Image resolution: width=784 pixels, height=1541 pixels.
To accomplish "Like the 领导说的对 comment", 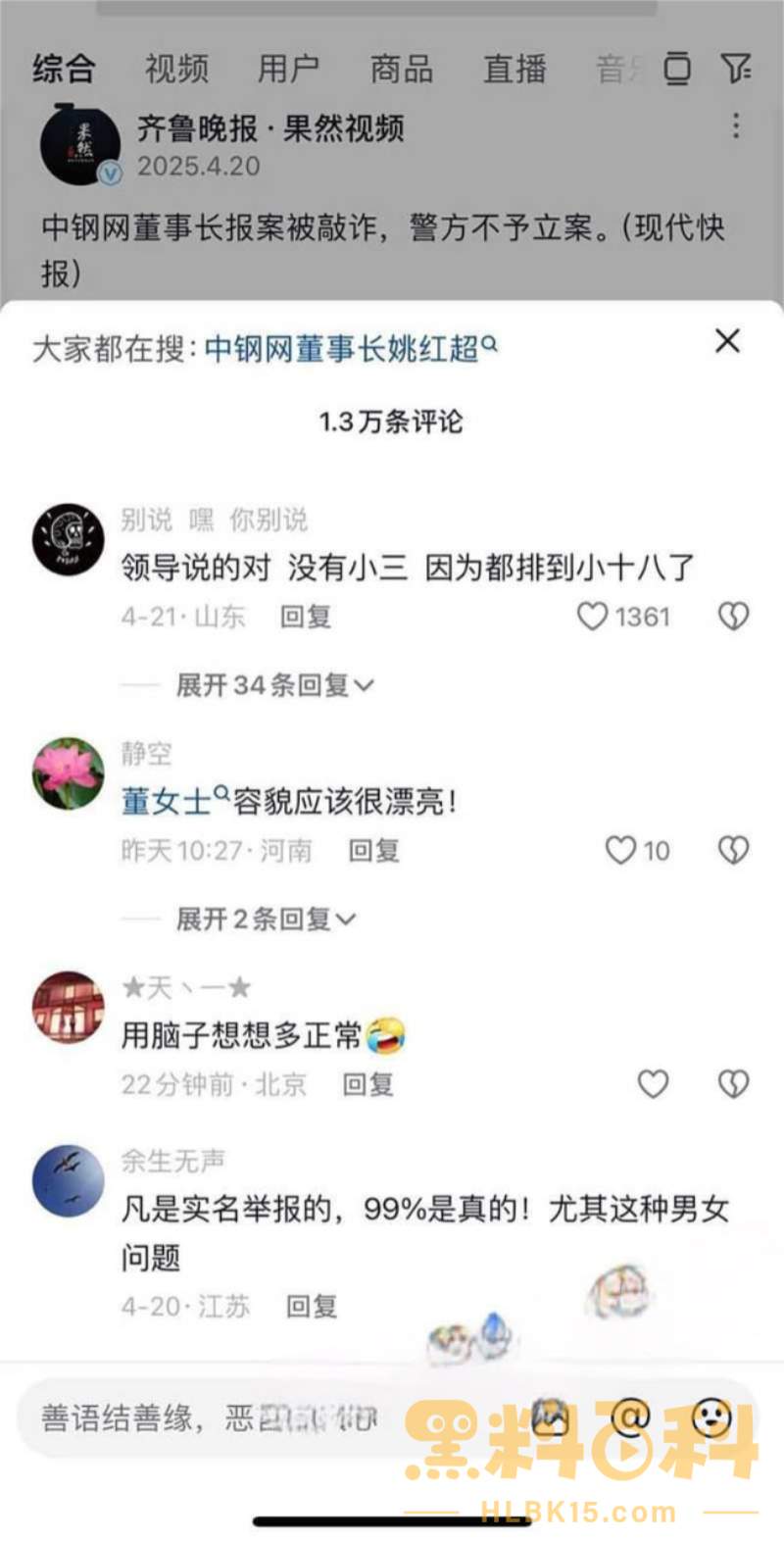I will (x=593, y=616).
